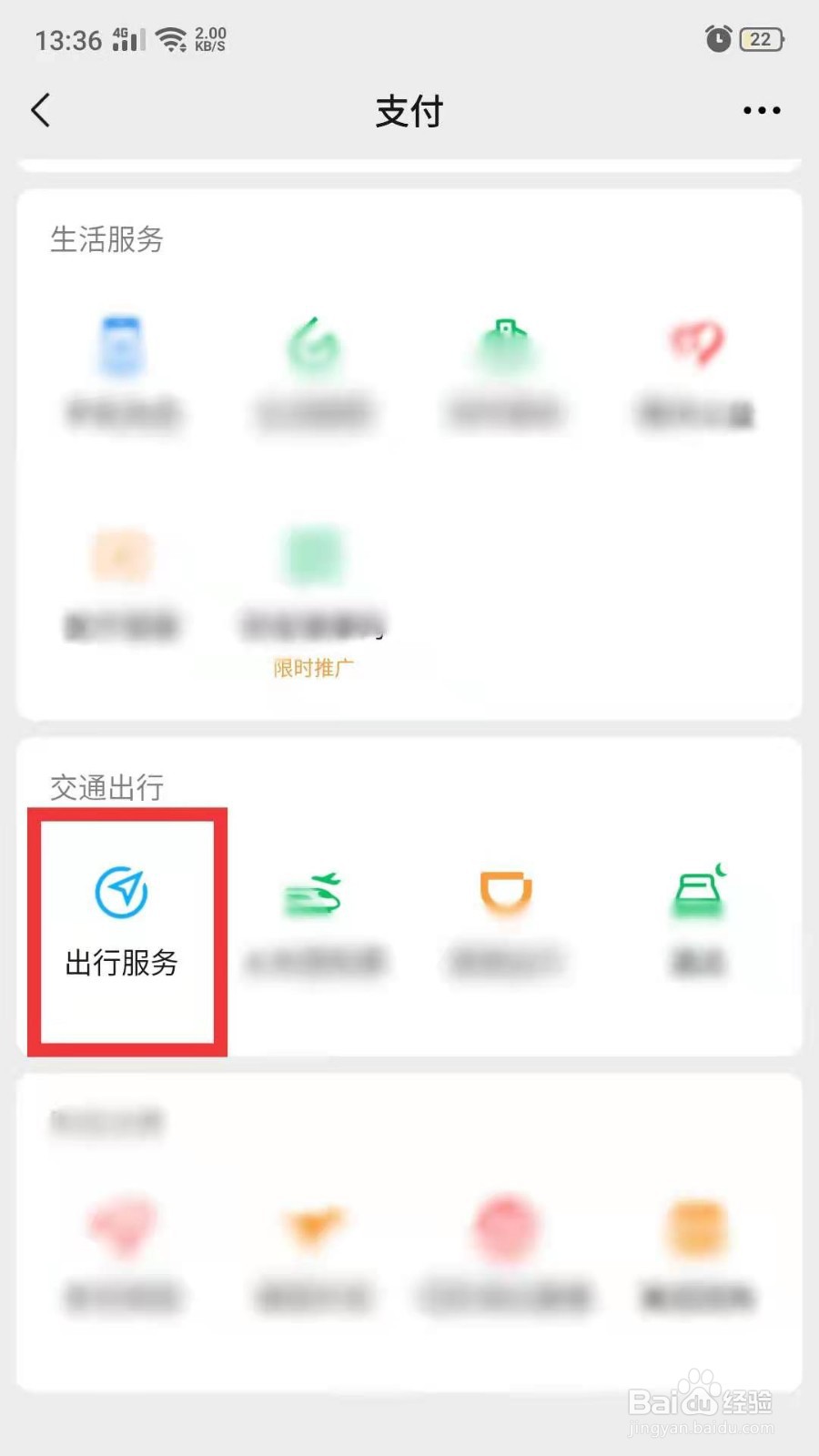Go back using the back arrow

click(x=39, y=109)
